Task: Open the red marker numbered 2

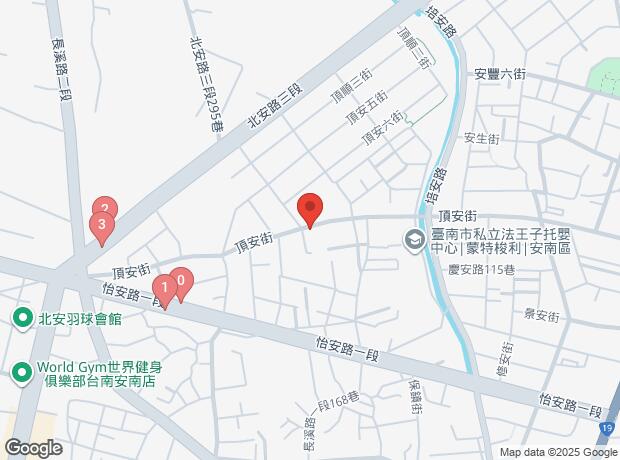Action: tap(106, 208)
